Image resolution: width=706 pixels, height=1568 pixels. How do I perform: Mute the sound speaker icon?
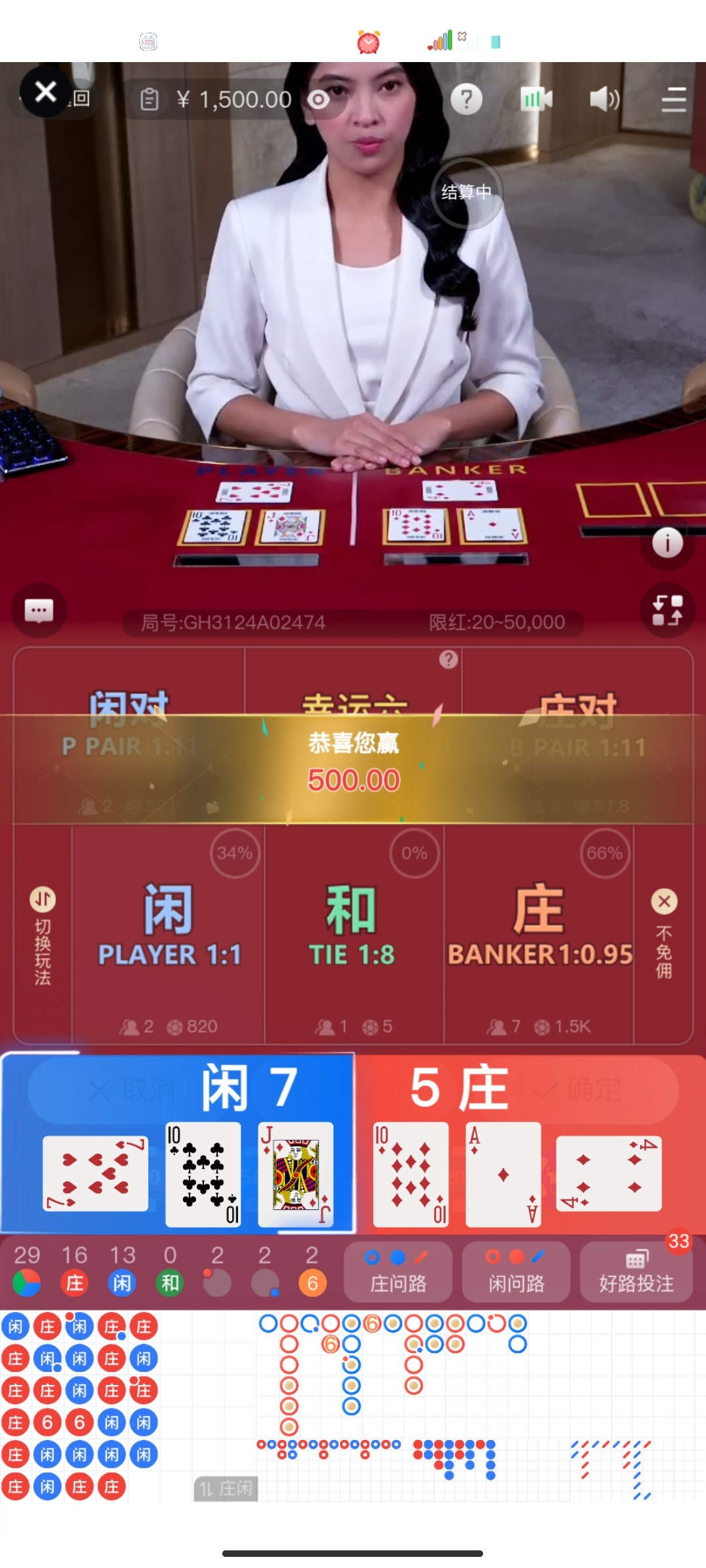coord(604,99)
